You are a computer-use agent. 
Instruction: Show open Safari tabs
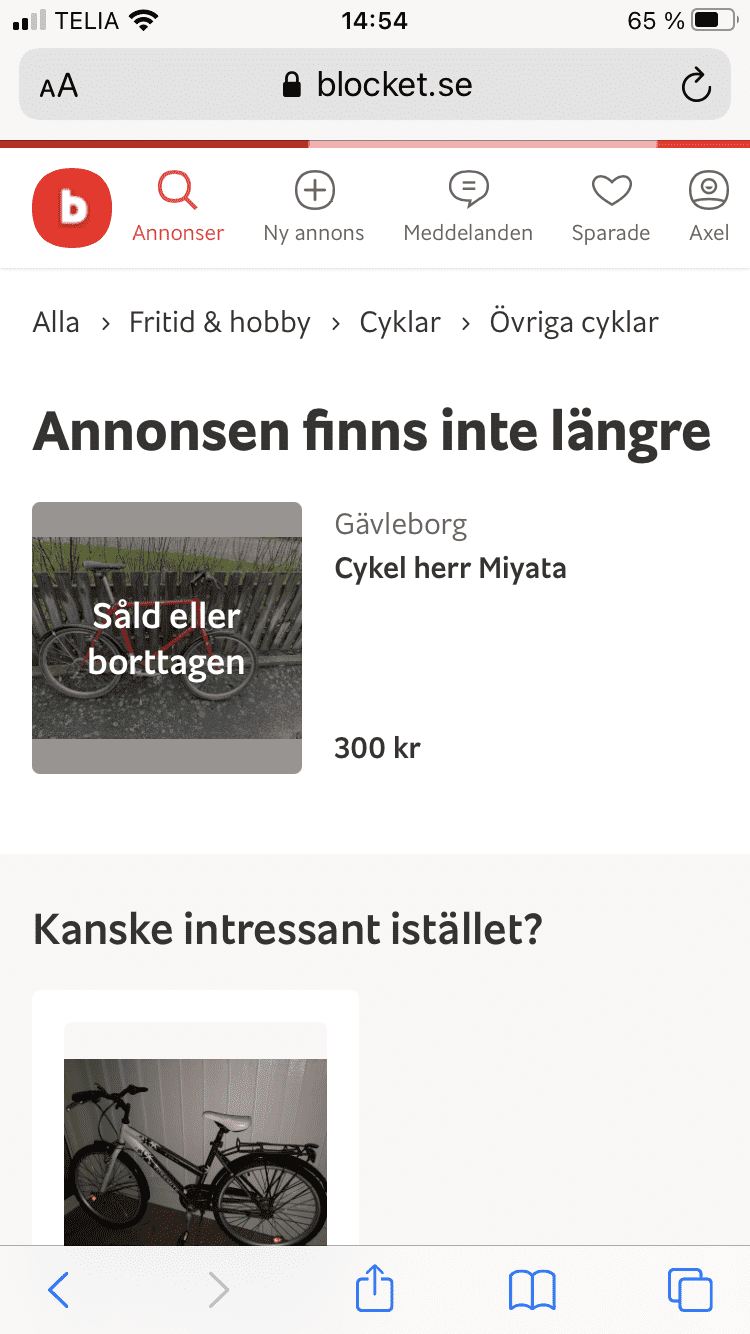coord(690,1290)
